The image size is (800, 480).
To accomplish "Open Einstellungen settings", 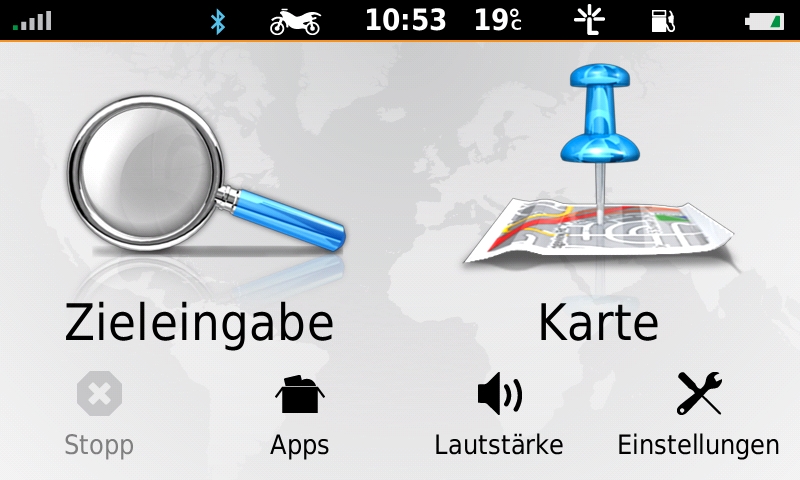I will [x=698, y=412].
